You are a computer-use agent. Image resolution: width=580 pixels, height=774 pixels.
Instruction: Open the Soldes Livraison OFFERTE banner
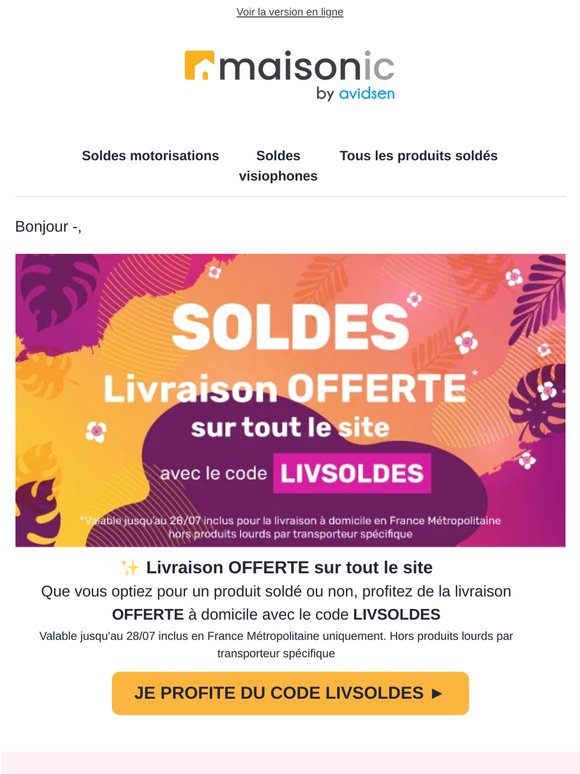(290, 400)
